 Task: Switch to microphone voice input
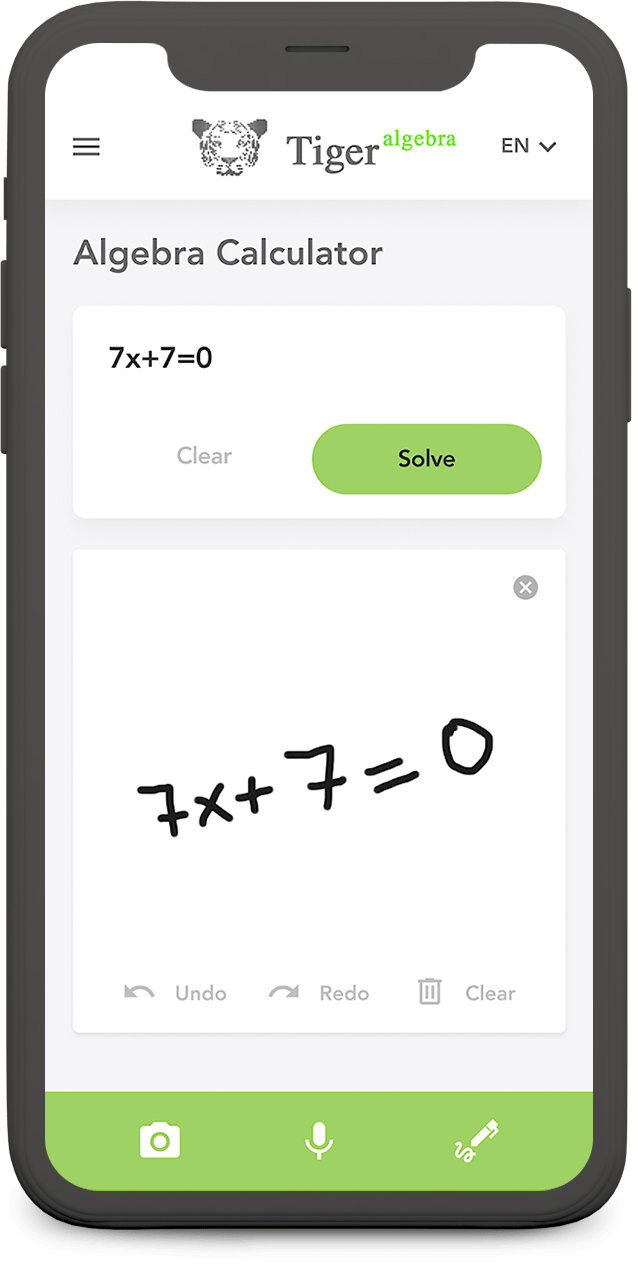(x=318, y=1140)
